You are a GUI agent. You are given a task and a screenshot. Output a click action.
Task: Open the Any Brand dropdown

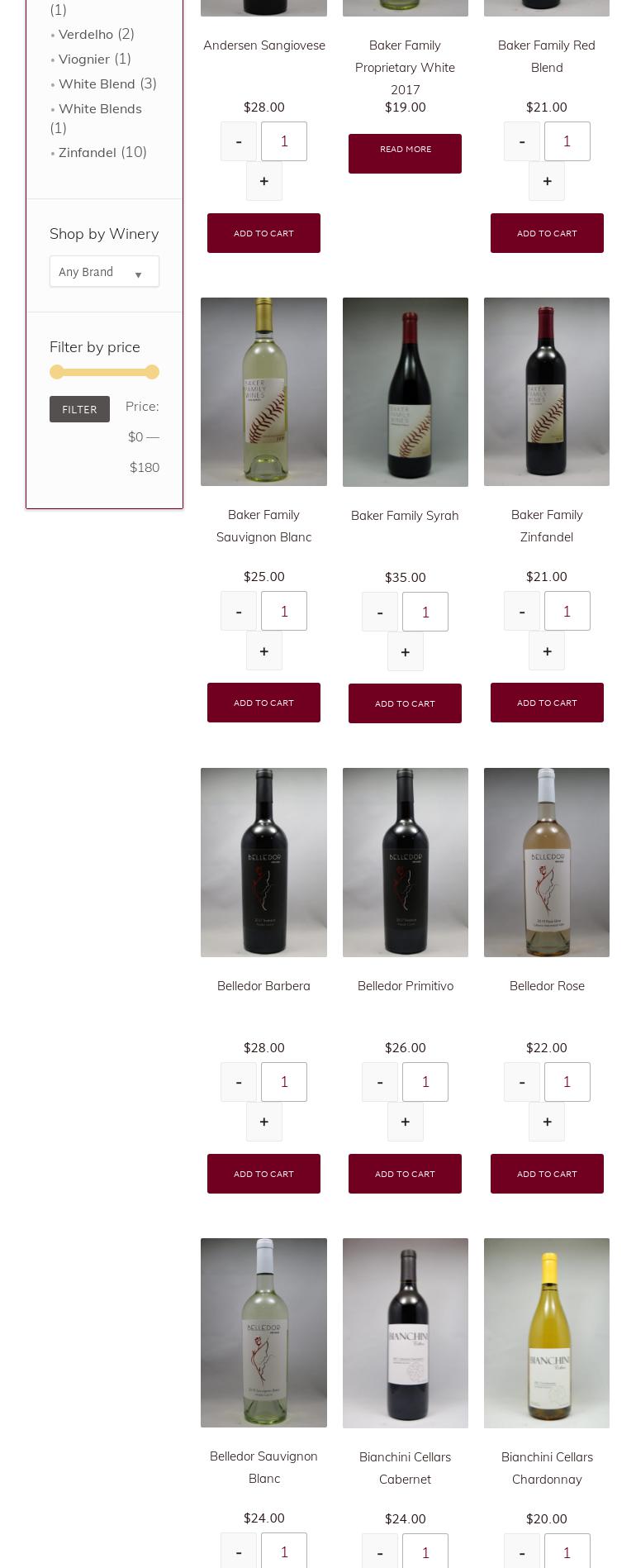[x=104, y=271]
